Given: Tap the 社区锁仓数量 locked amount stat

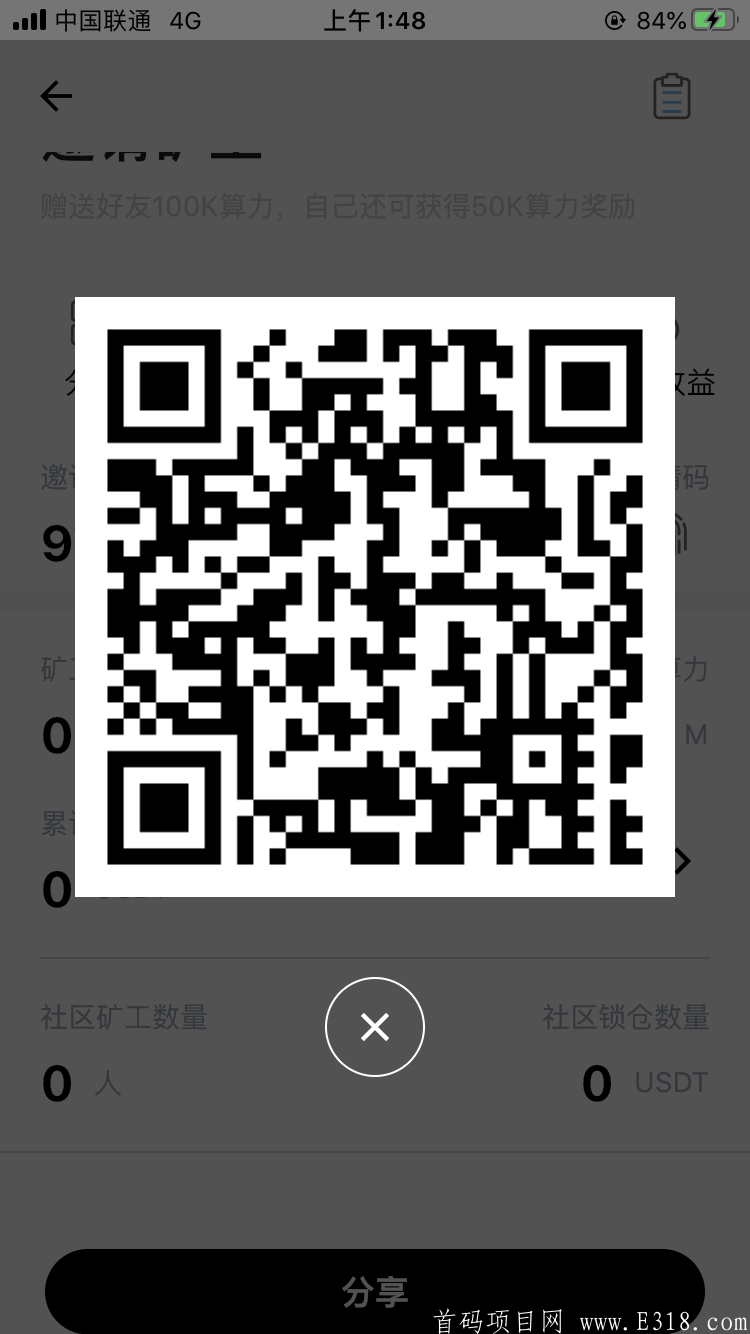Looking at the screenshot, I should point(625,1016).
